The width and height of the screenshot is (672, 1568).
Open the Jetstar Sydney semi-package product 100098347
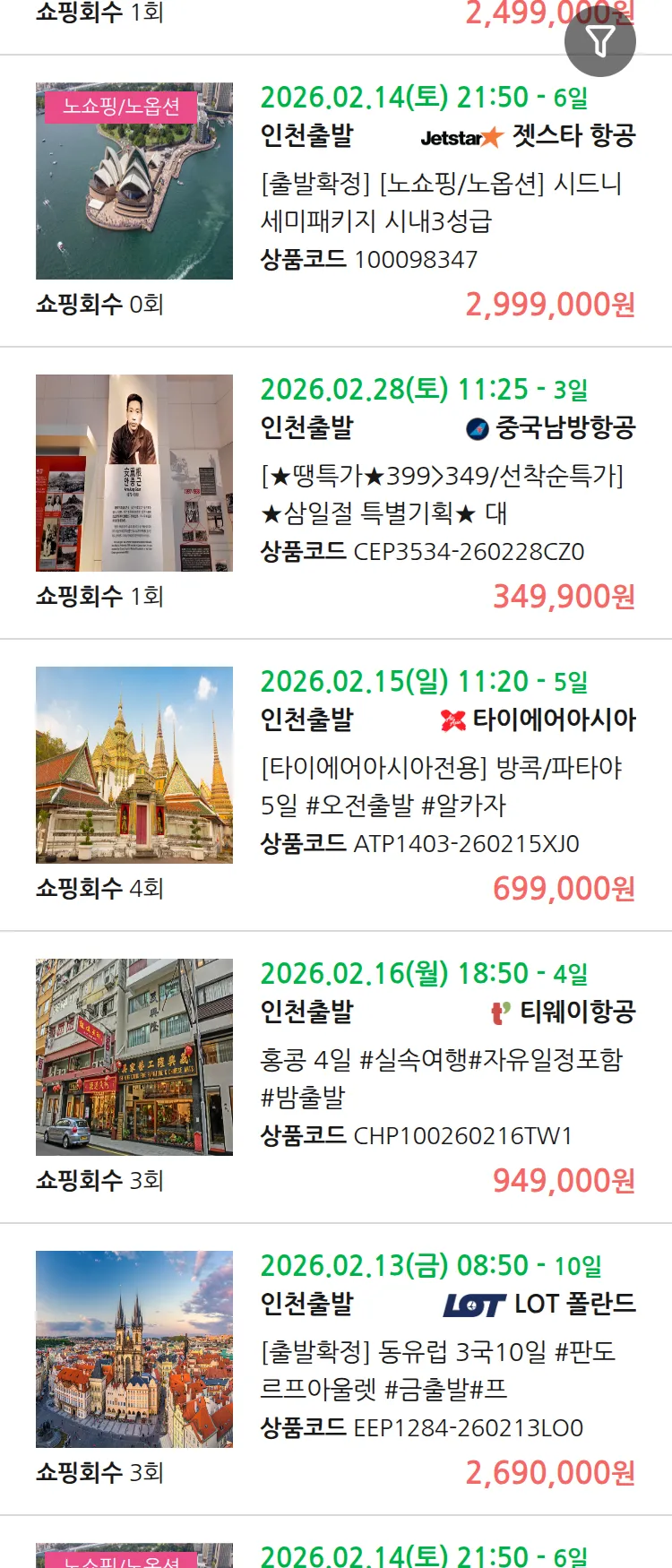(x=441, y=202)
